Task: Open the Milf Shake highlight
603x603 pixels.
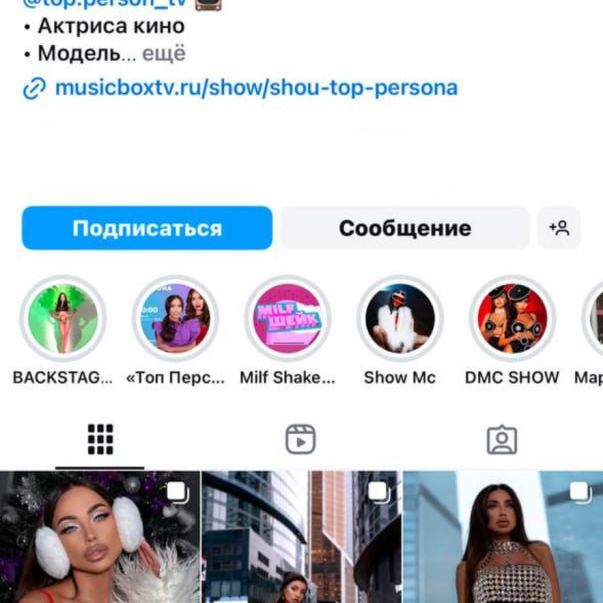Action: [288, 319]
